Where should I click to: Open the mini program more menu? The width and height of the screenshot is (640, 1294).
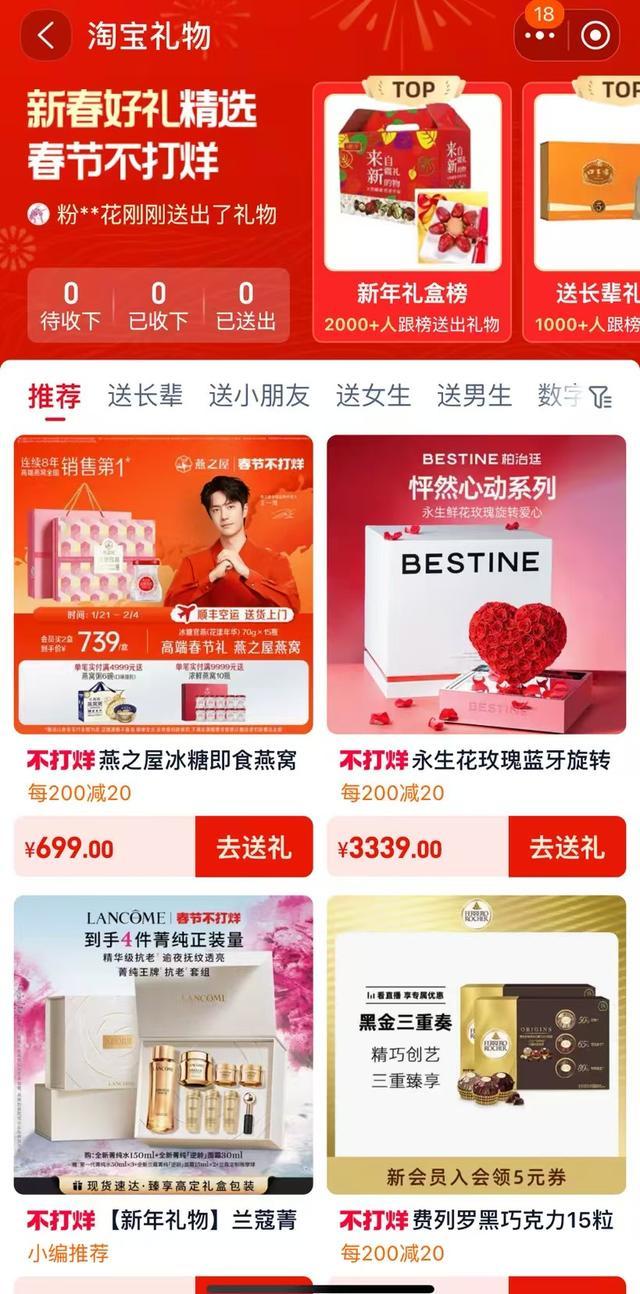click(x=542, y=37)
